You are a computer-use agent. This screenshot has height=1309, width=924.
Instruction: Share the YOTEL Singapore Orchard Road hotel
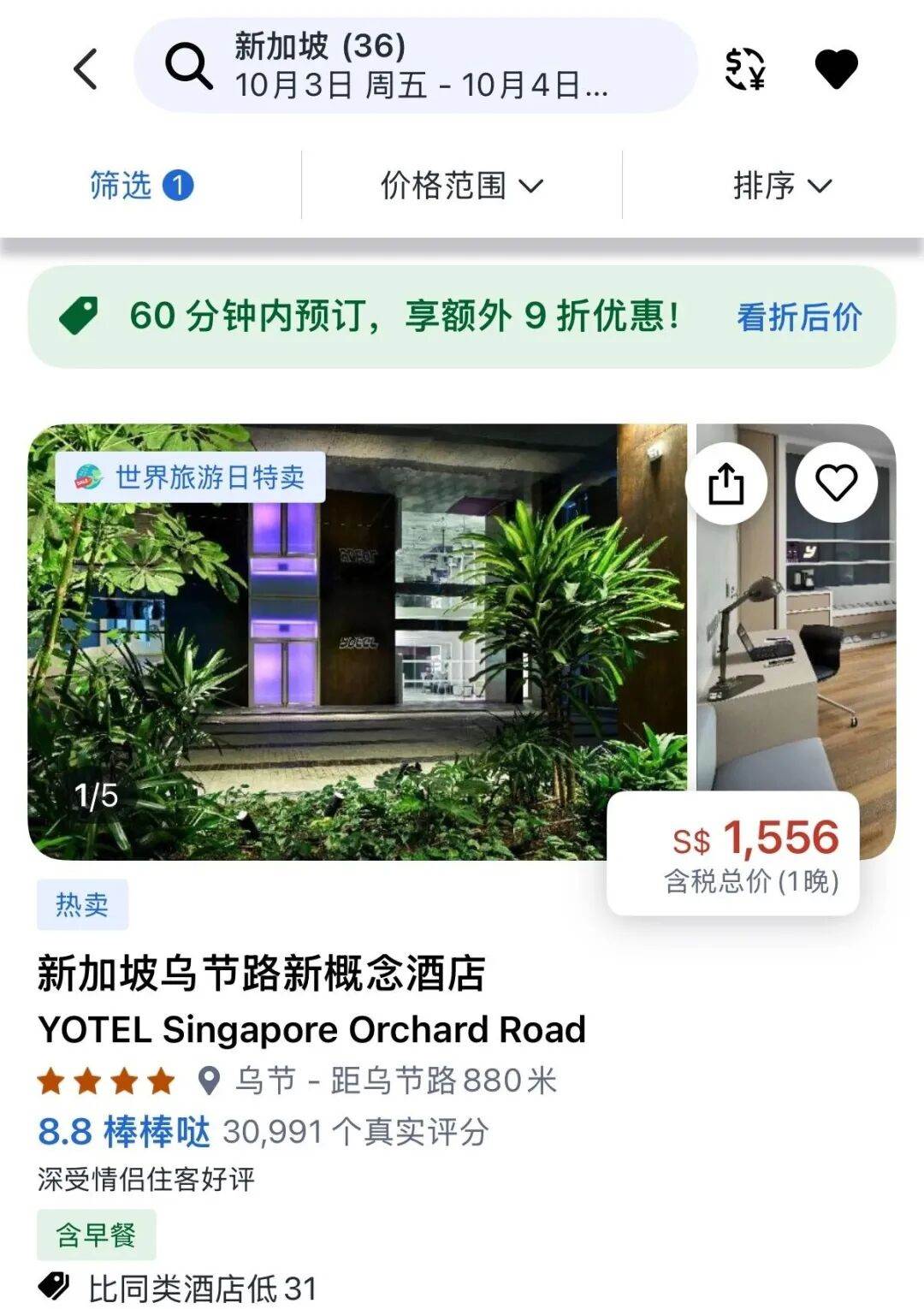(726, 483)
